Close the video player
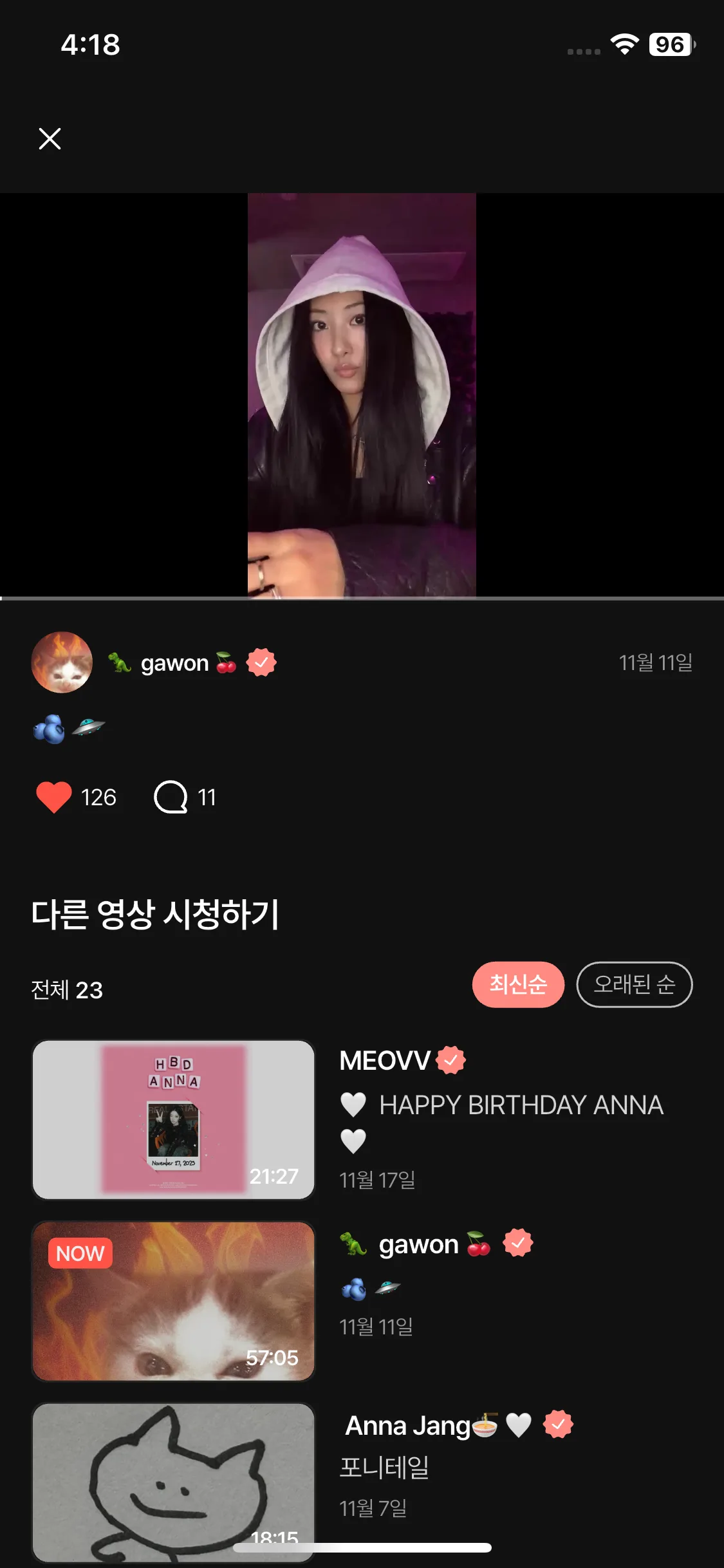724x1568 pixels. pos(50,138)
